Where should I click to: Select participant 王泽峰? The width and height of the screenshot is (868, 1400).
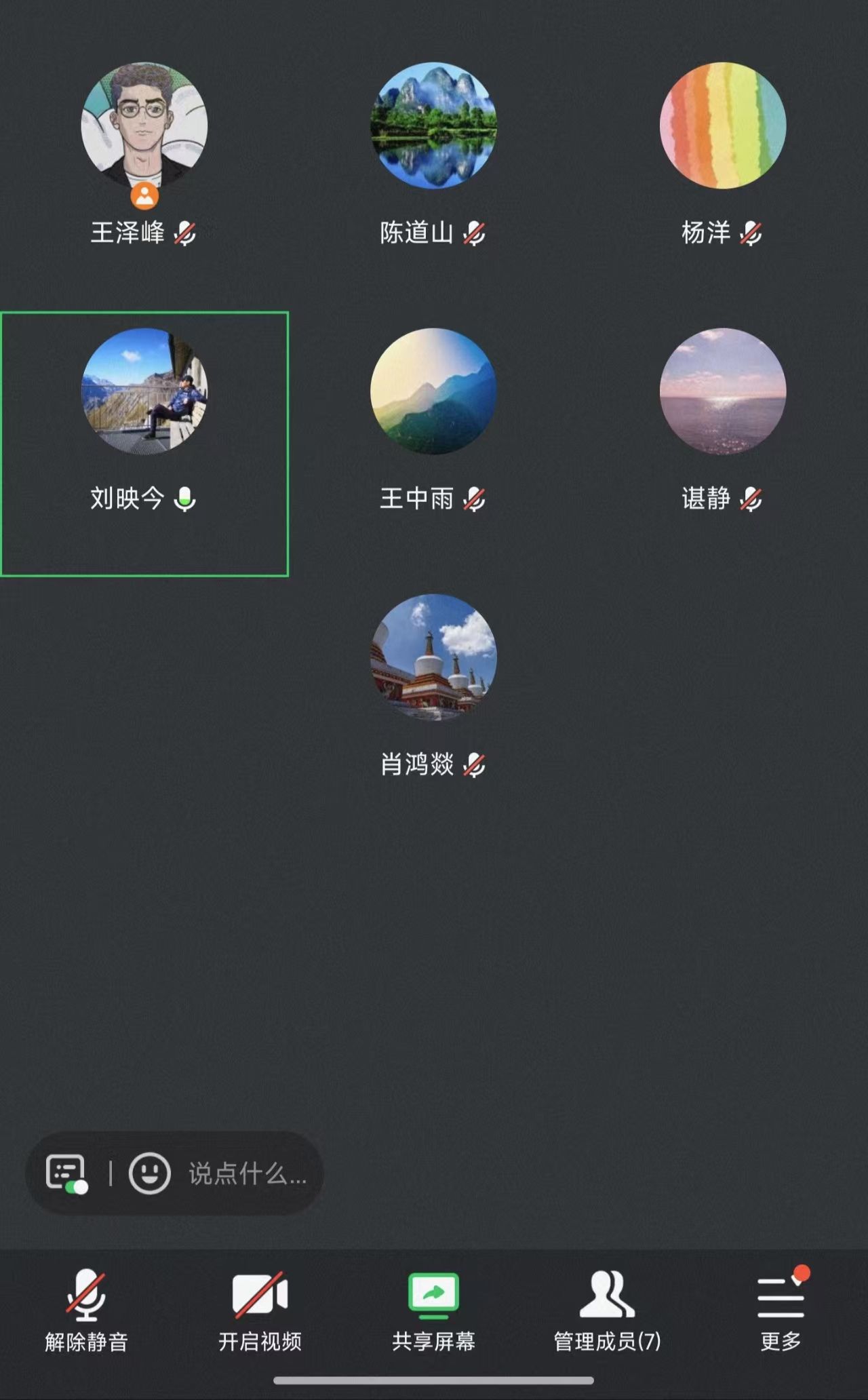(144, 126)
